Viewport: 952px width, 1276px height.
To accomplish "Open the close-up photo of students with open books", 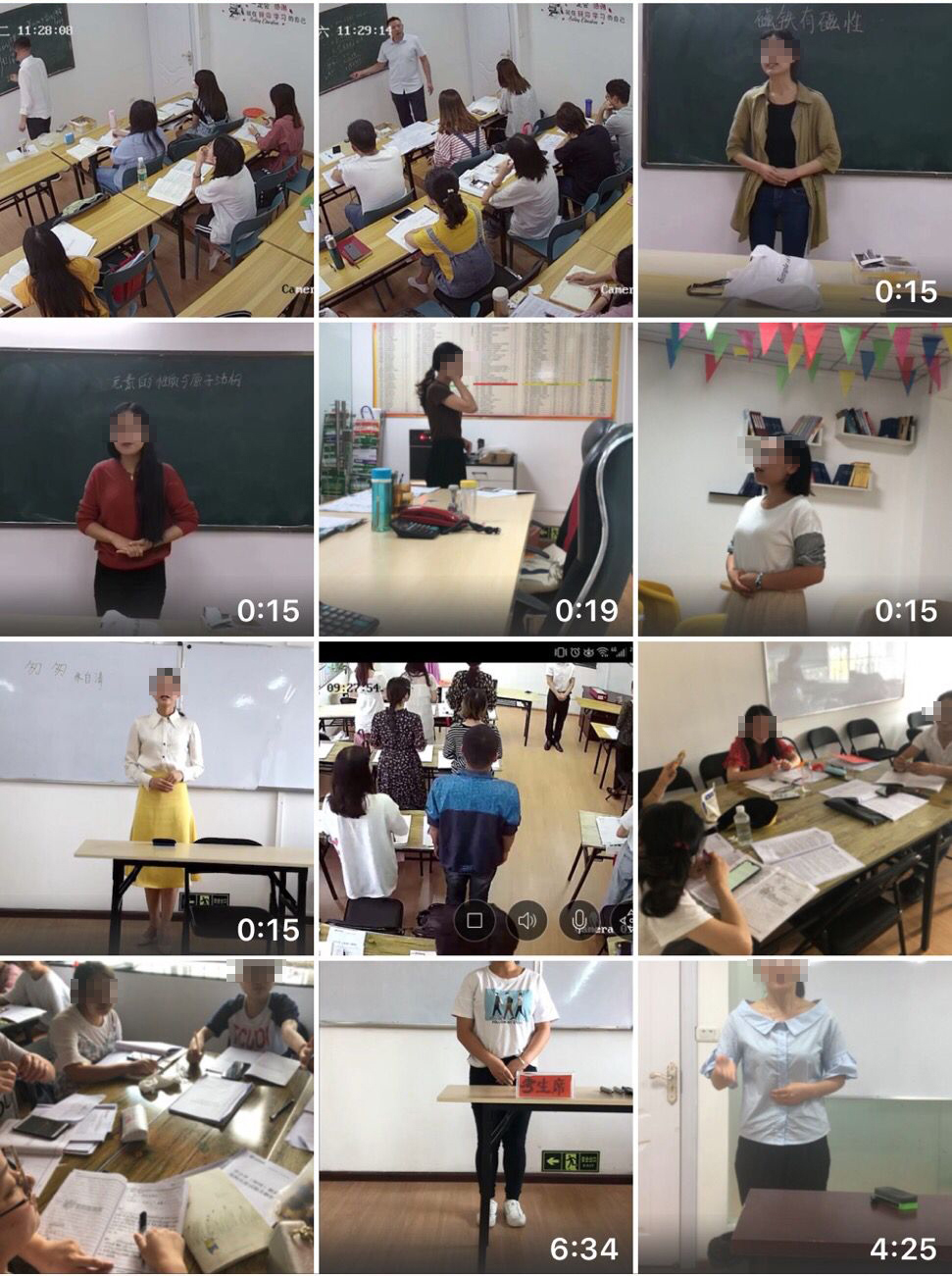I will (157, 1116).
